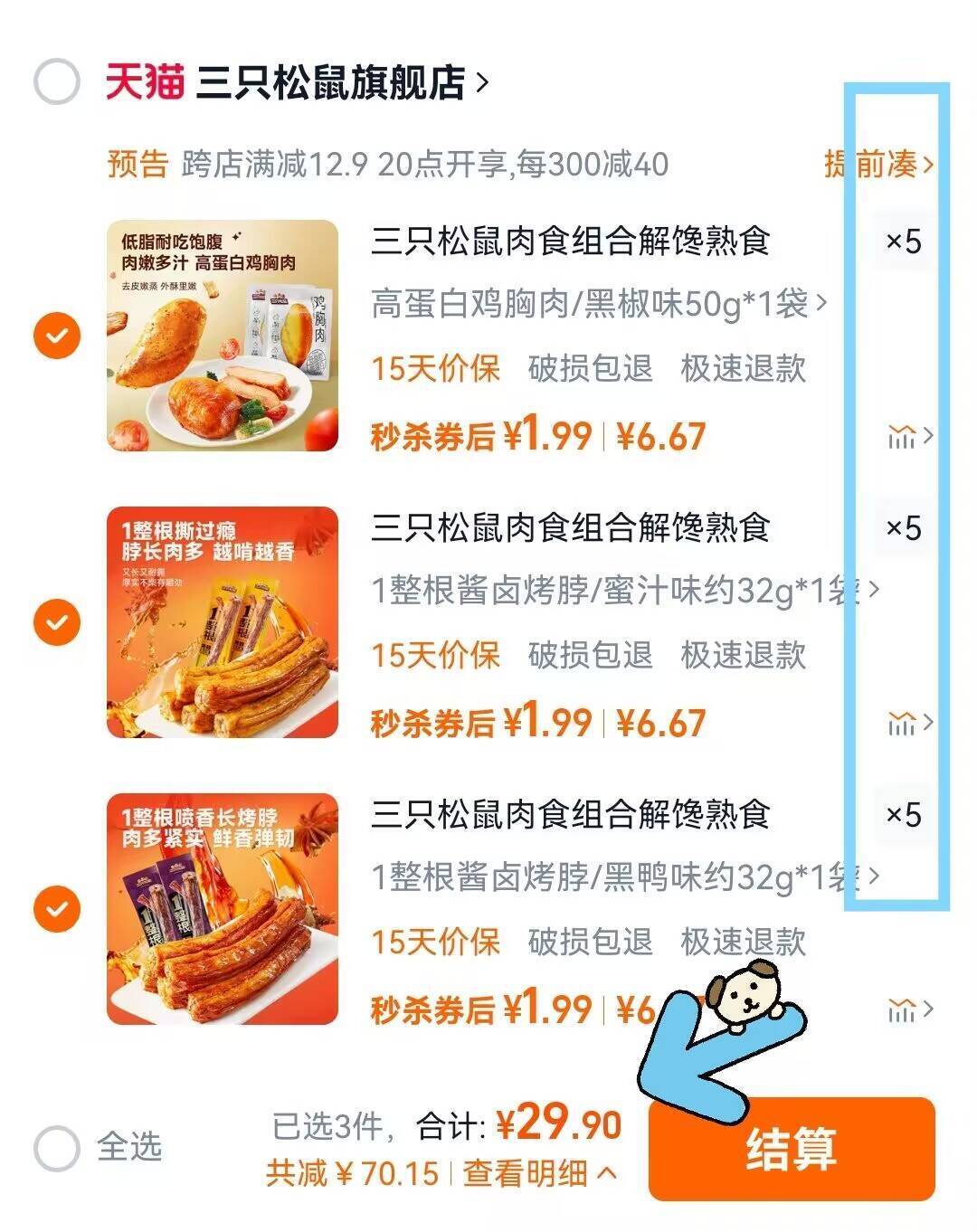This screenshot has width=977, height=1232.
Task: Open the price trend icon for 蜜汁味烤脖
Action: (x=909, y=724)
